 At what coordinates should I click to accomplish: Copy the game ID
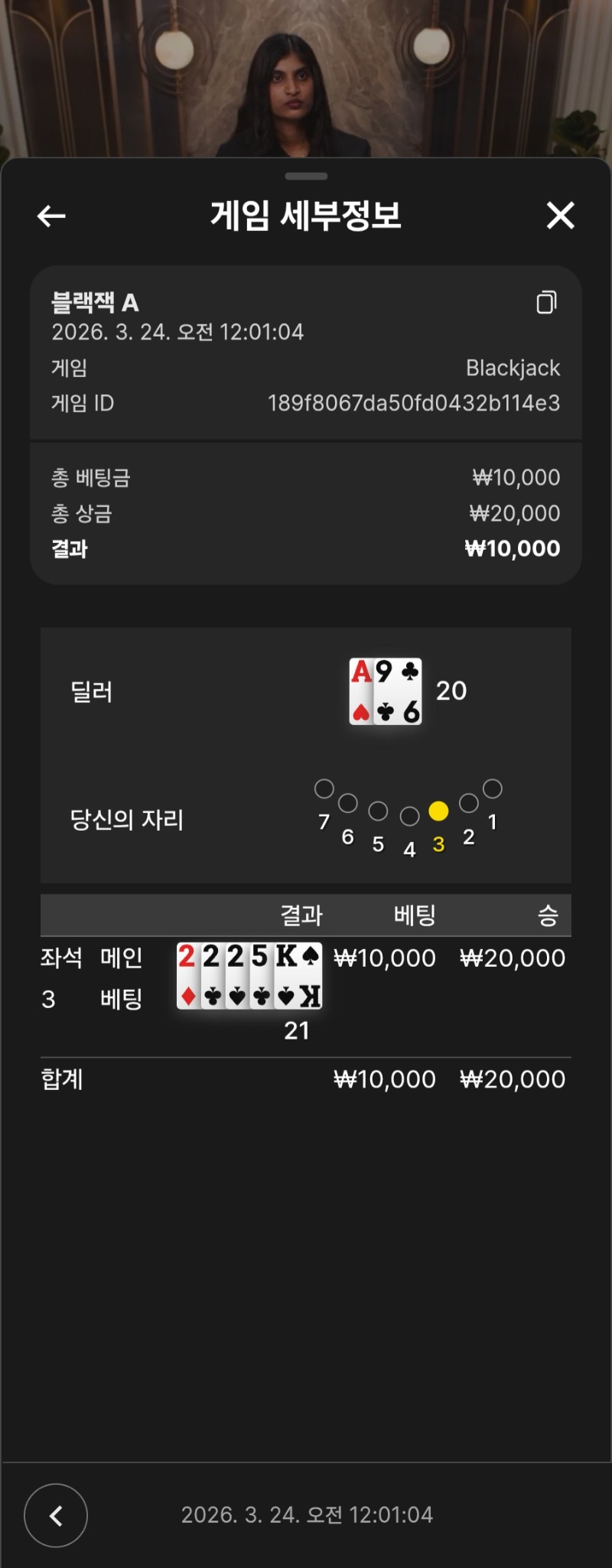click(x=546, y=303)
